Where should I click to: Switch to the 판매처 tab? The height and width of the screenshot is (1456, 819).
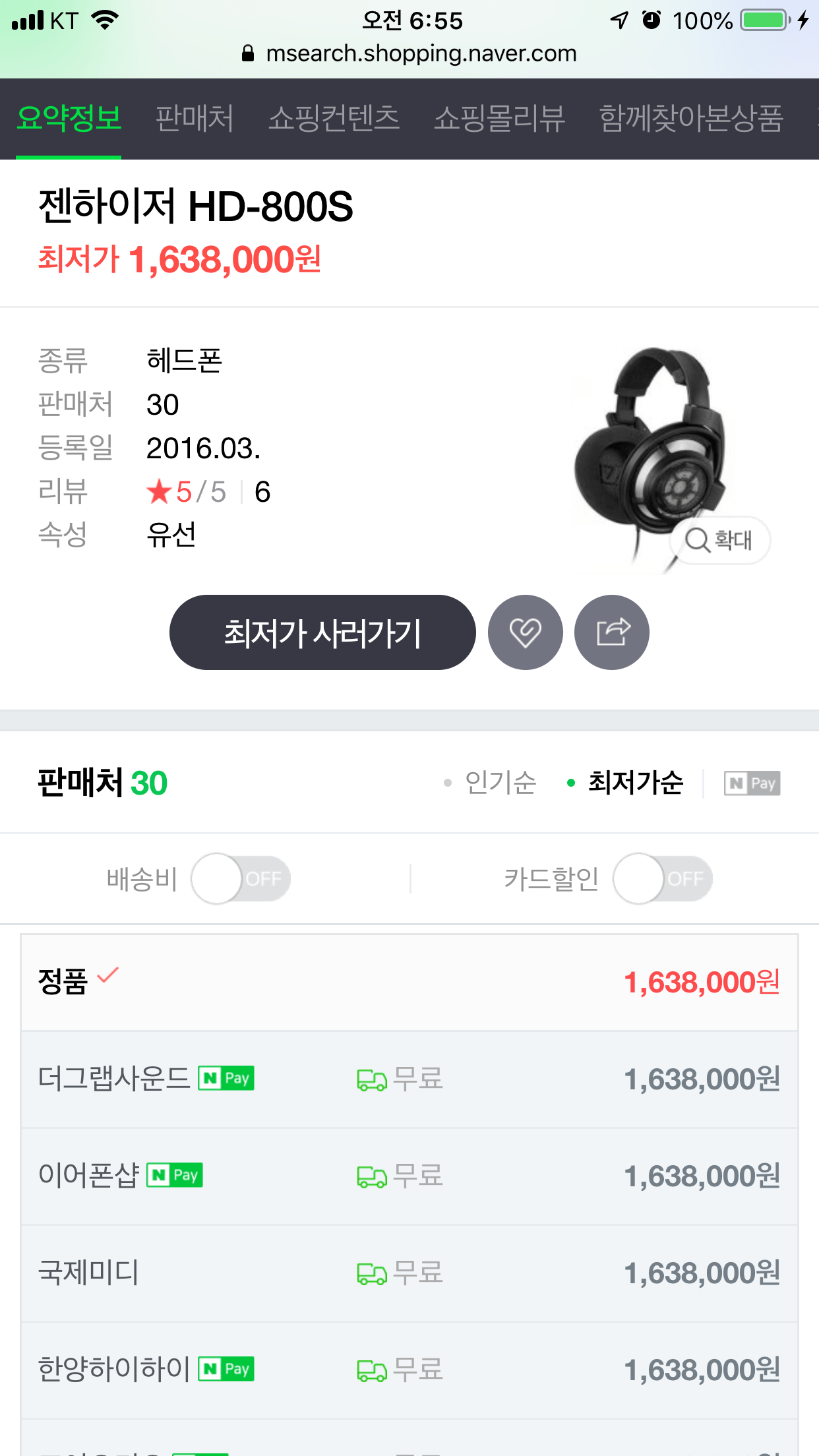pos(195,119)
